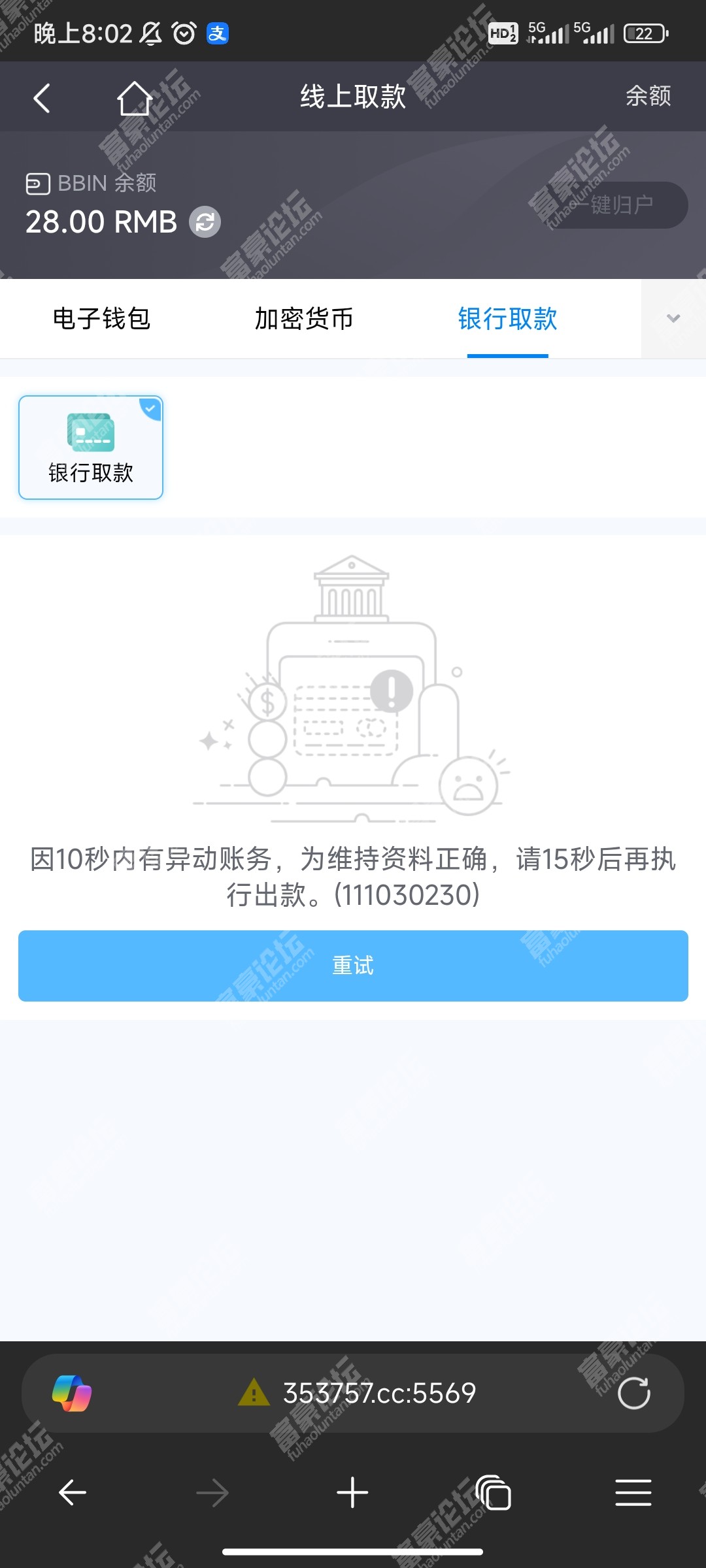The width and height of the screenshot is (706, 1568).
Task: Go back in the browser toolbar
Action: [x=72, y=1493]
